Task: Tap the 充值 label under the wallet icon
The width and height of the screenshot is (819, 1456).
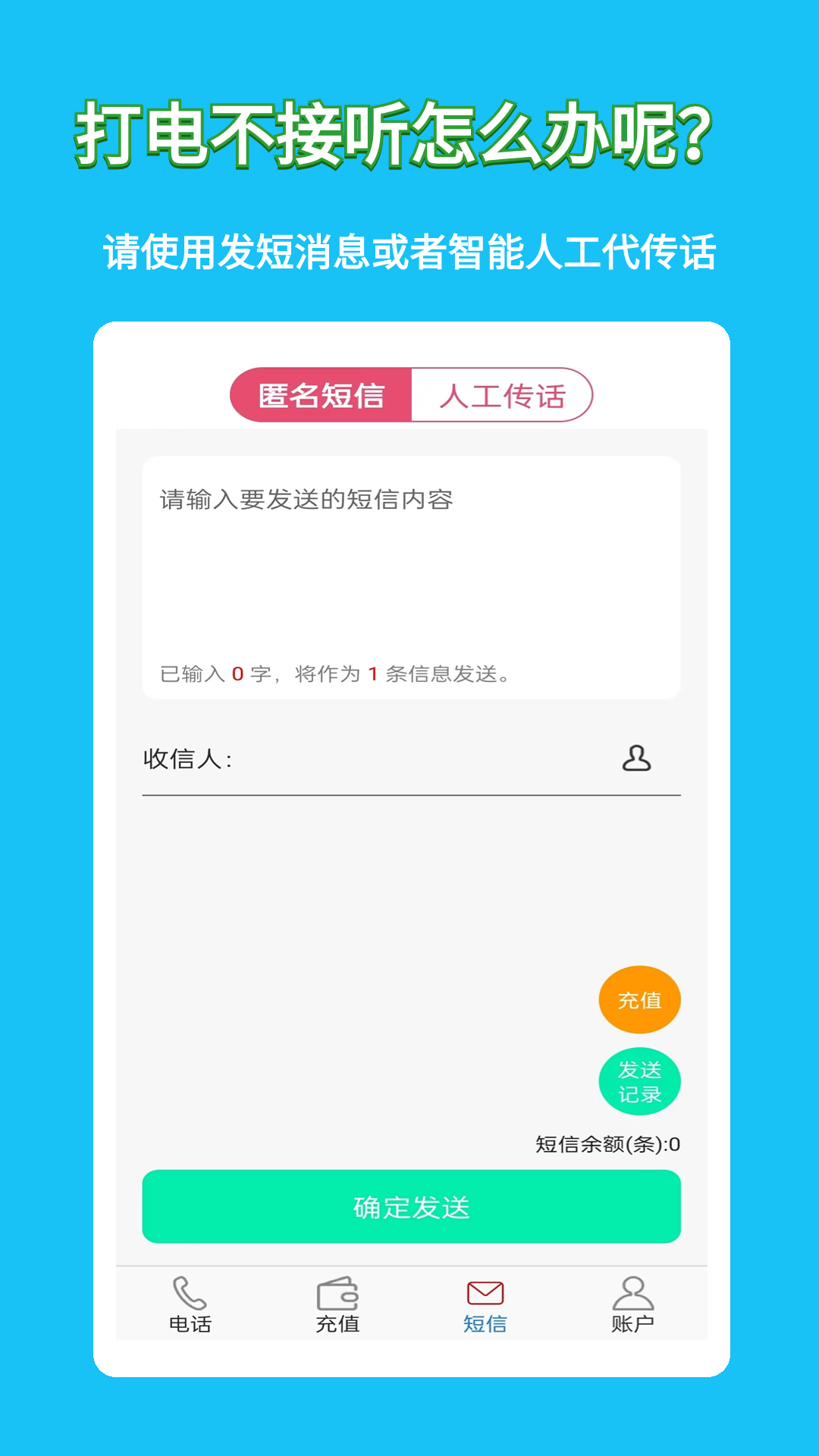Action: [338, 1323]
